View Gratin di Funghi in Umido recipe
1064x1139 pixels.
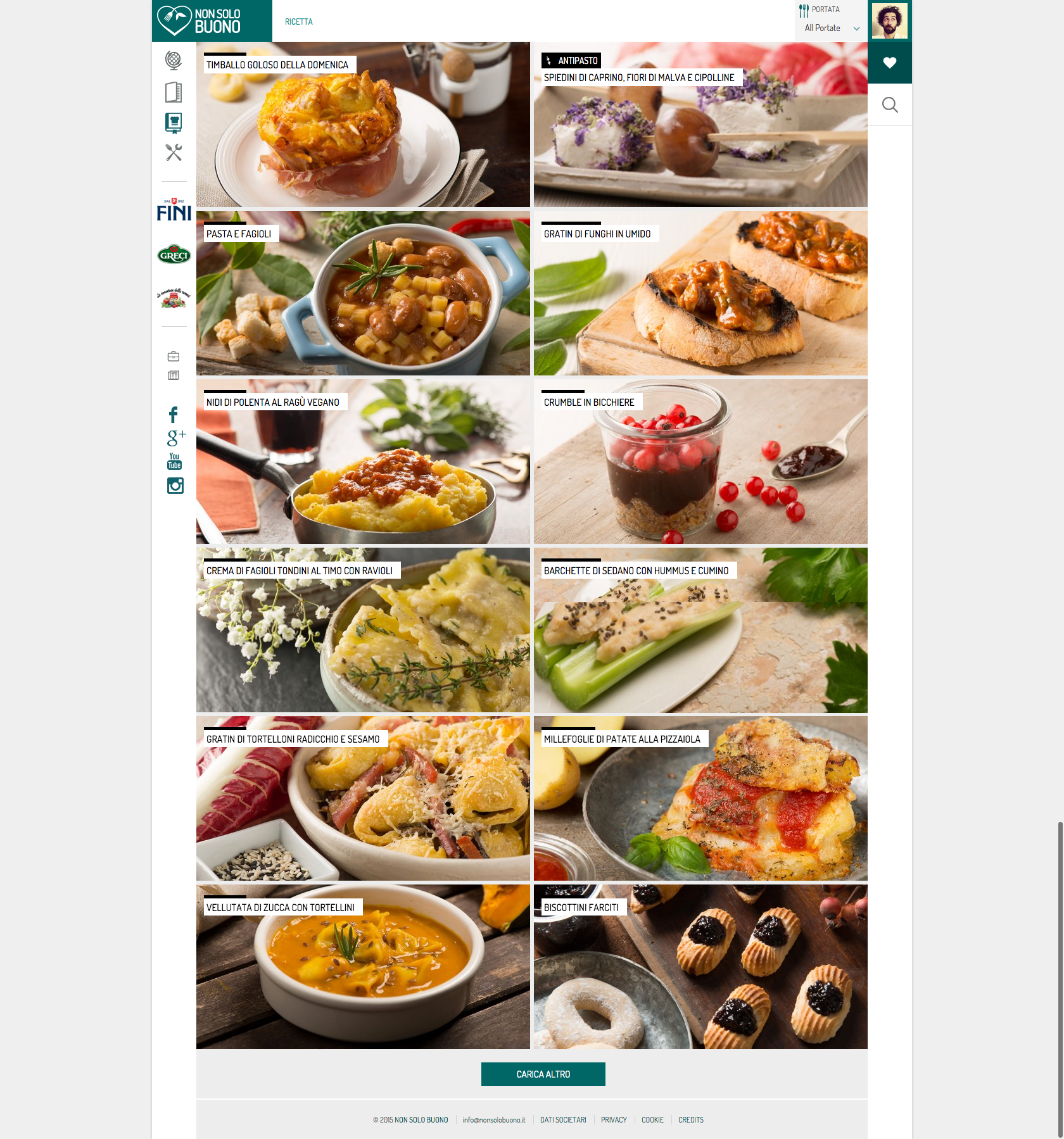tap(700, 293)
